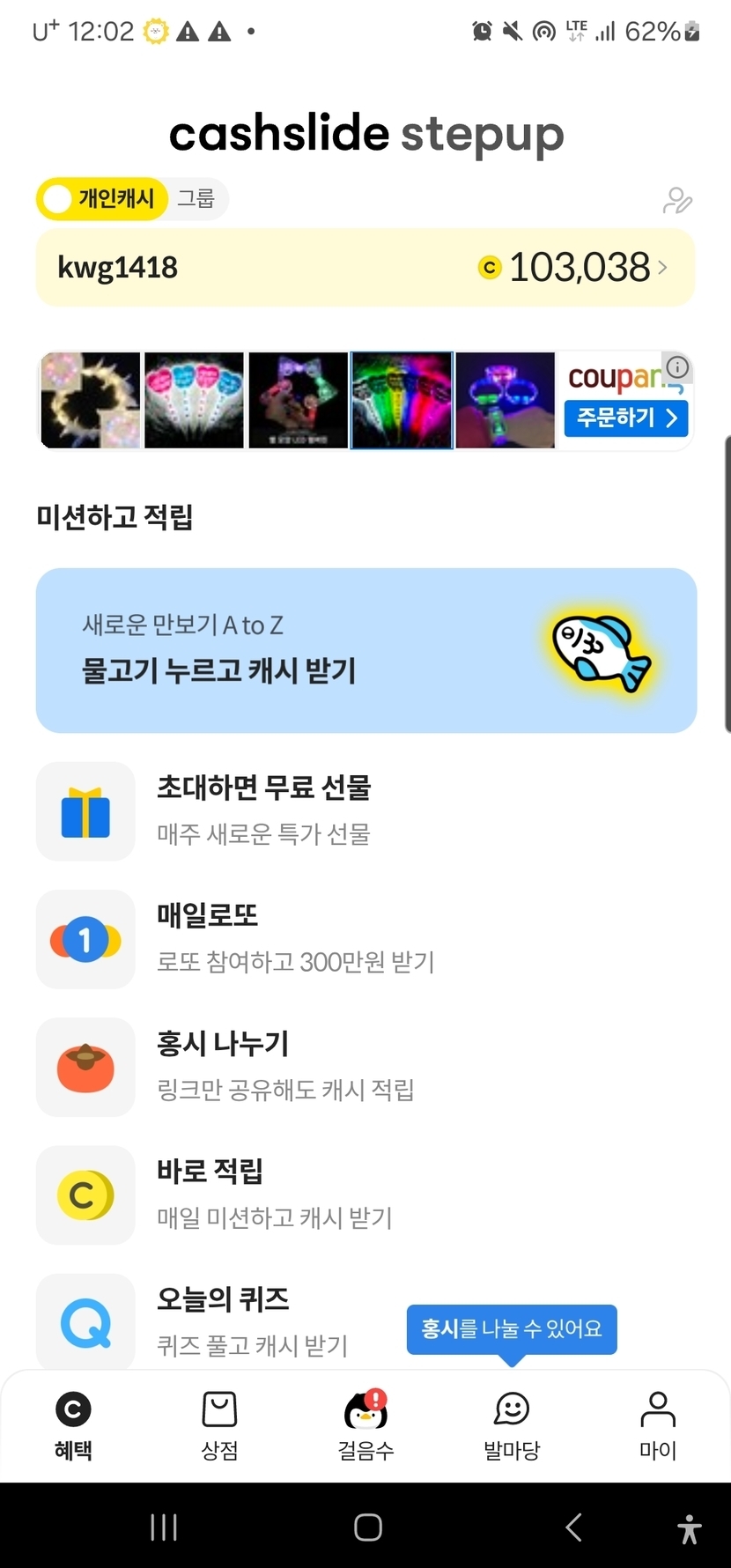Switch to the 그룹 cash mode
This screenshot has width=731, height=1568.
click(x=196, y=199)
